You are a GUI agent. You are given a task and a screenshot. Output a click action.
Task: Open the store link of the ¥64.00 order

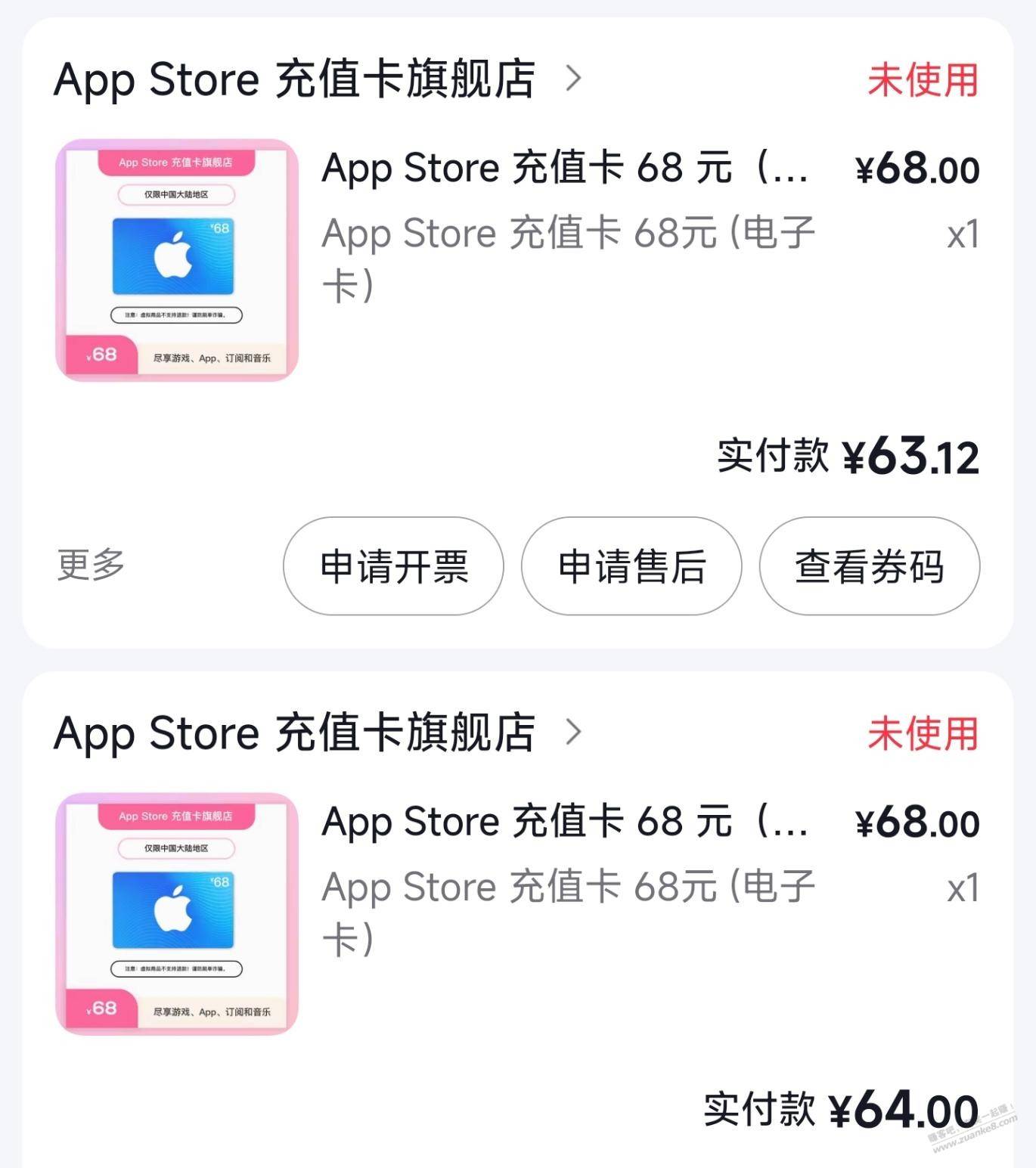pyautogui.click(x=318, y=733)
